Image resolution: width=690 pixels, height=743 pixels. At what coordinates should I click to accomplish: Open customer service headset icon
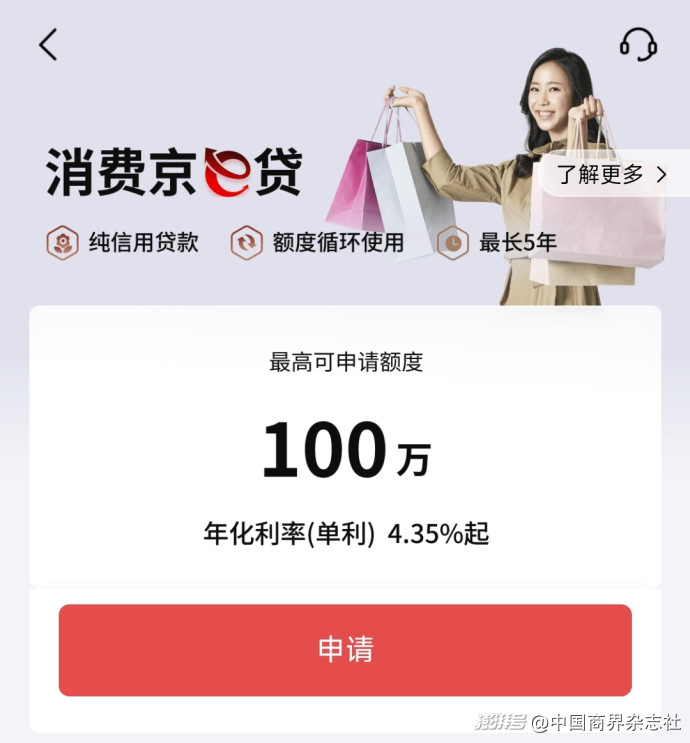[638, 44]
